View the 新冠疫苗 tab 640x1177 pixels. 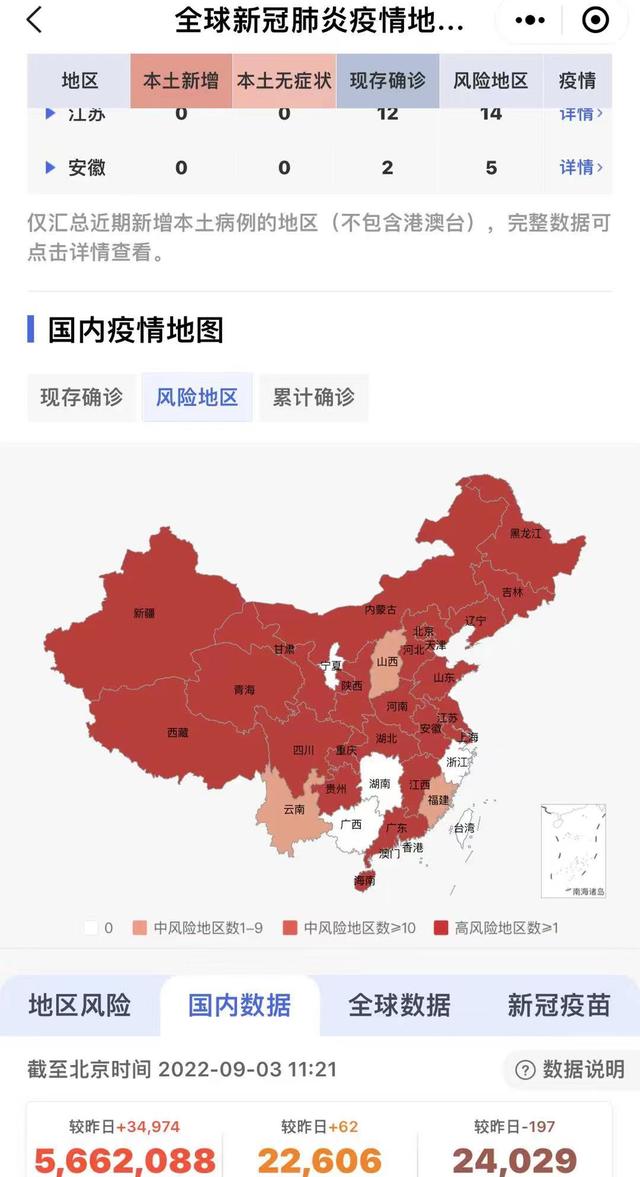point(558,1005)
